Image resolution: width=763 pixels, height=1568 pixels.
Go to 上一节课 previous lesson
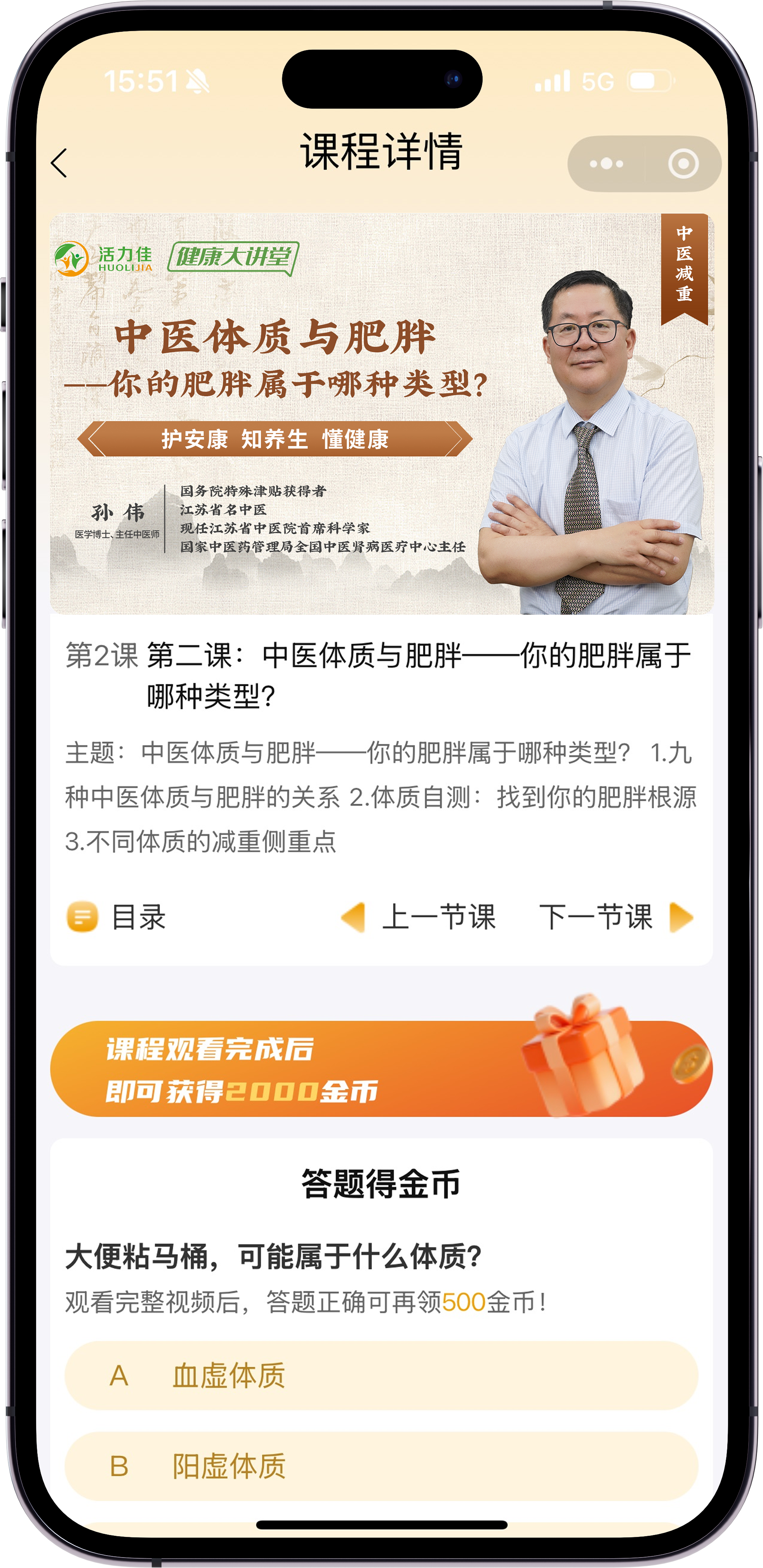pos(420,917)
